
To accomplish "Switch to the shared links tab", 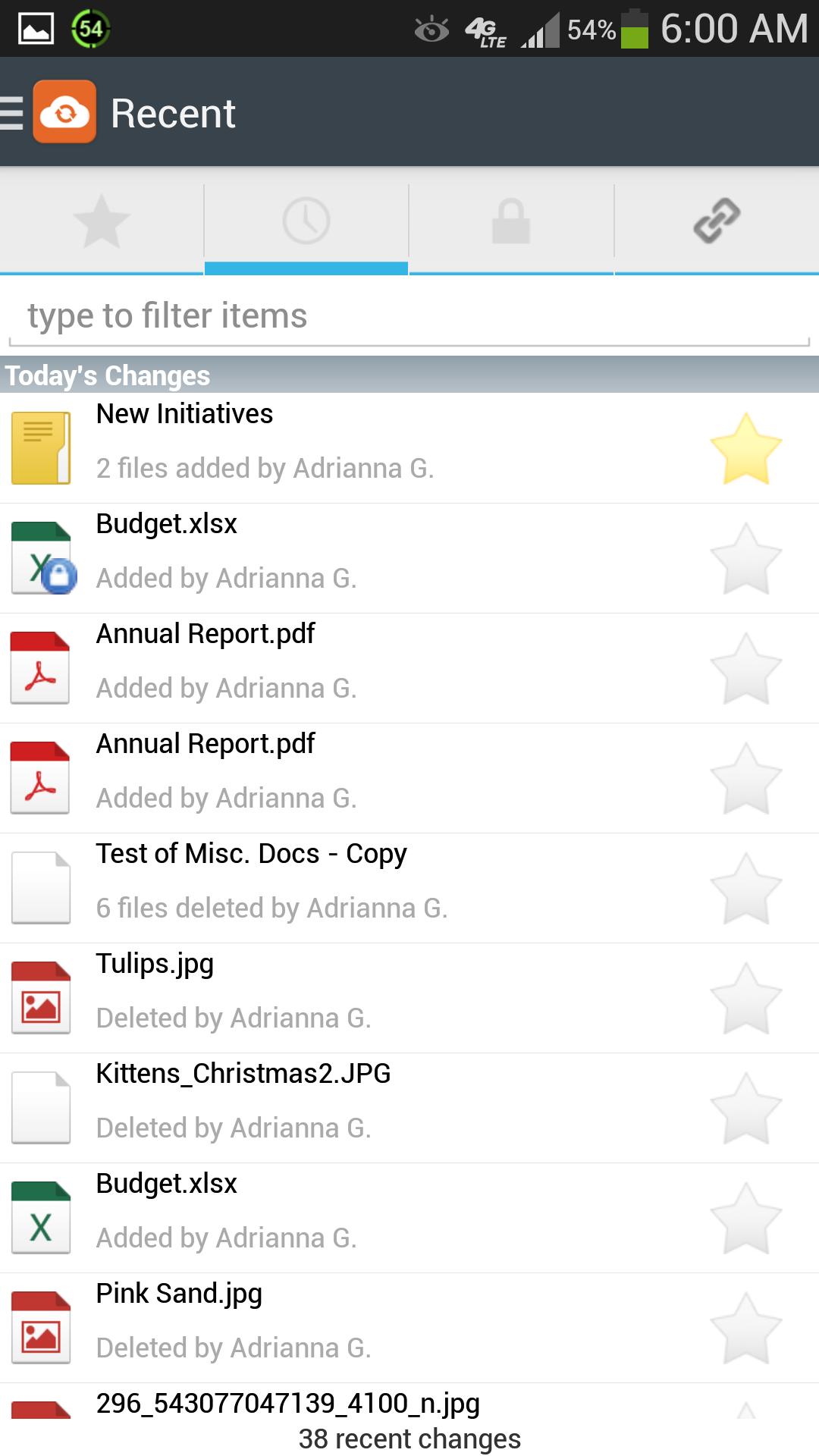I will coord(717,221).
